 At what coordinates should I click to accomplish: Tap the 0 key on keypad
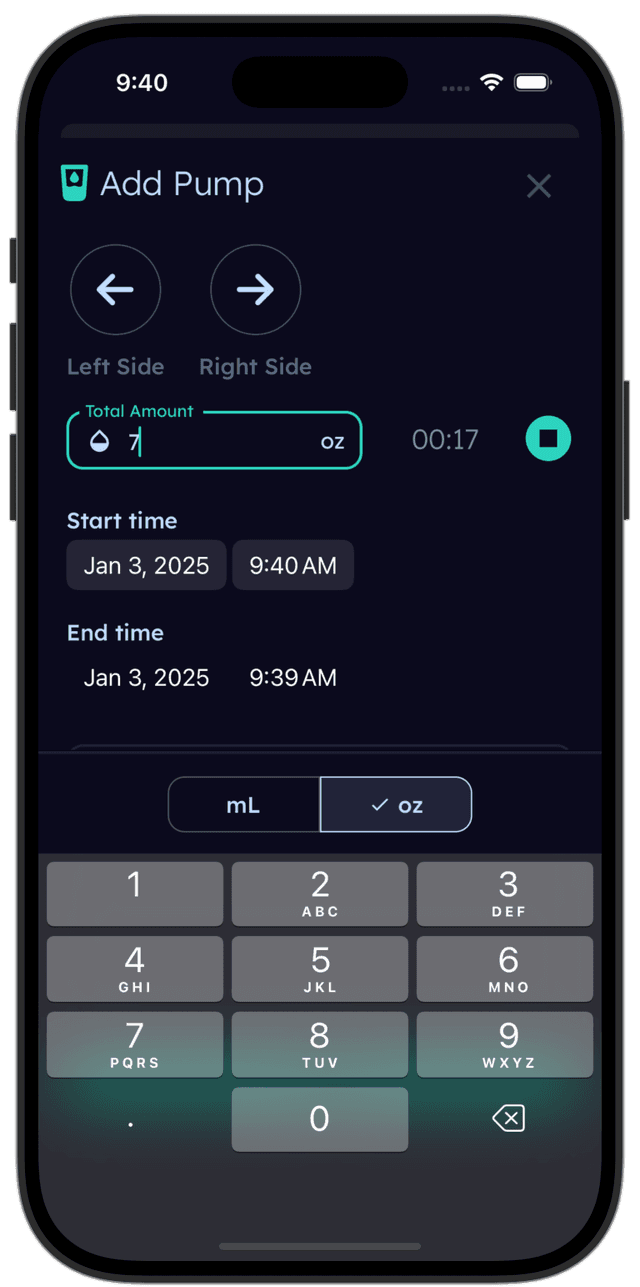(320, 1119)
